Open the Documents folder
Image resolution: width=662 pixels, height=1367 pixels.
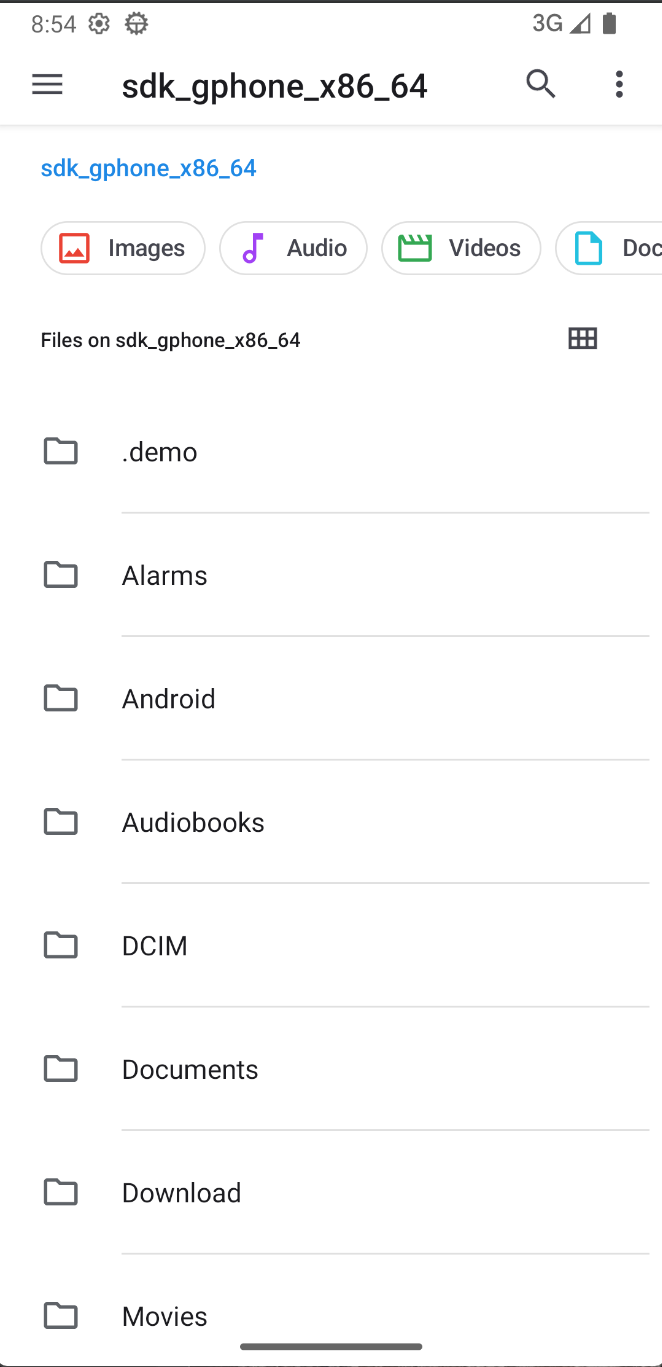(190, 1070)
